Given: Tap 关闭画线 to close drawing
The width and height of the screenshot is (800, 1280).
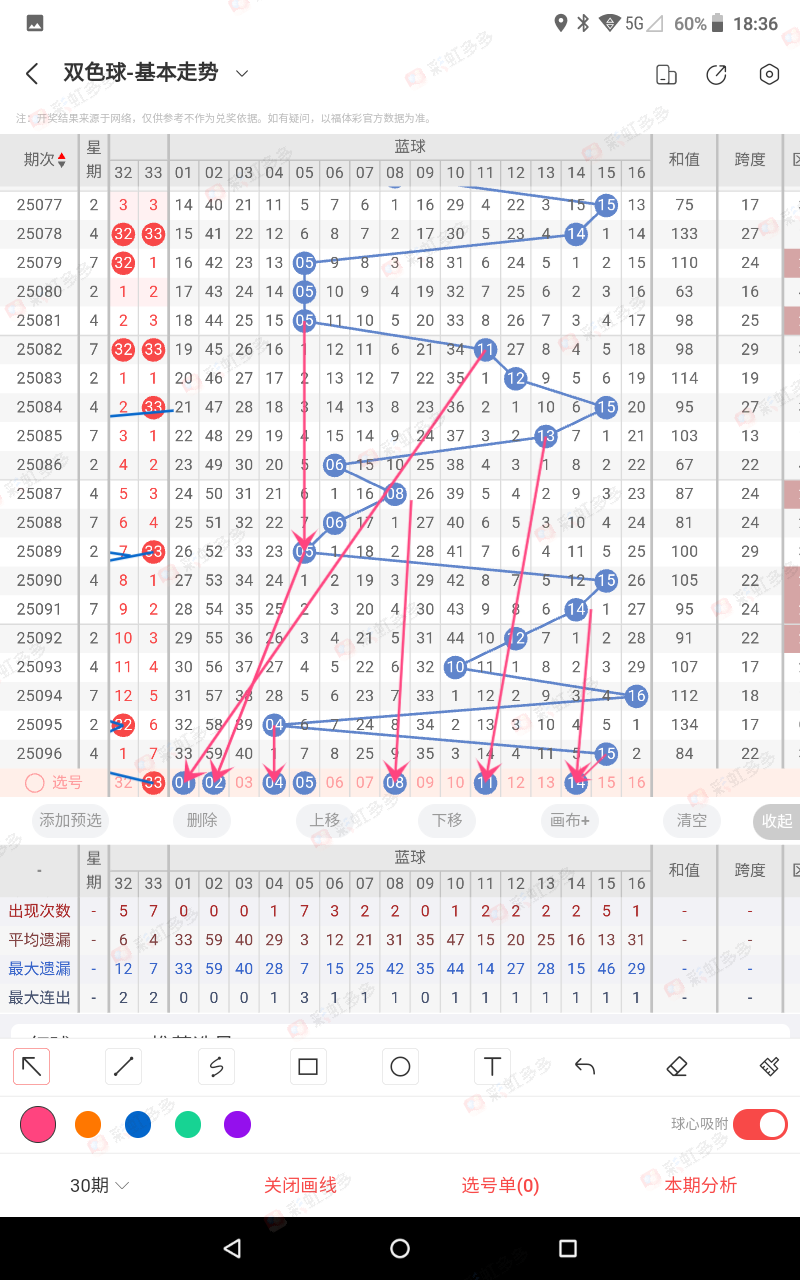Looking at the screenshot, I should (x=300, y=1185).
